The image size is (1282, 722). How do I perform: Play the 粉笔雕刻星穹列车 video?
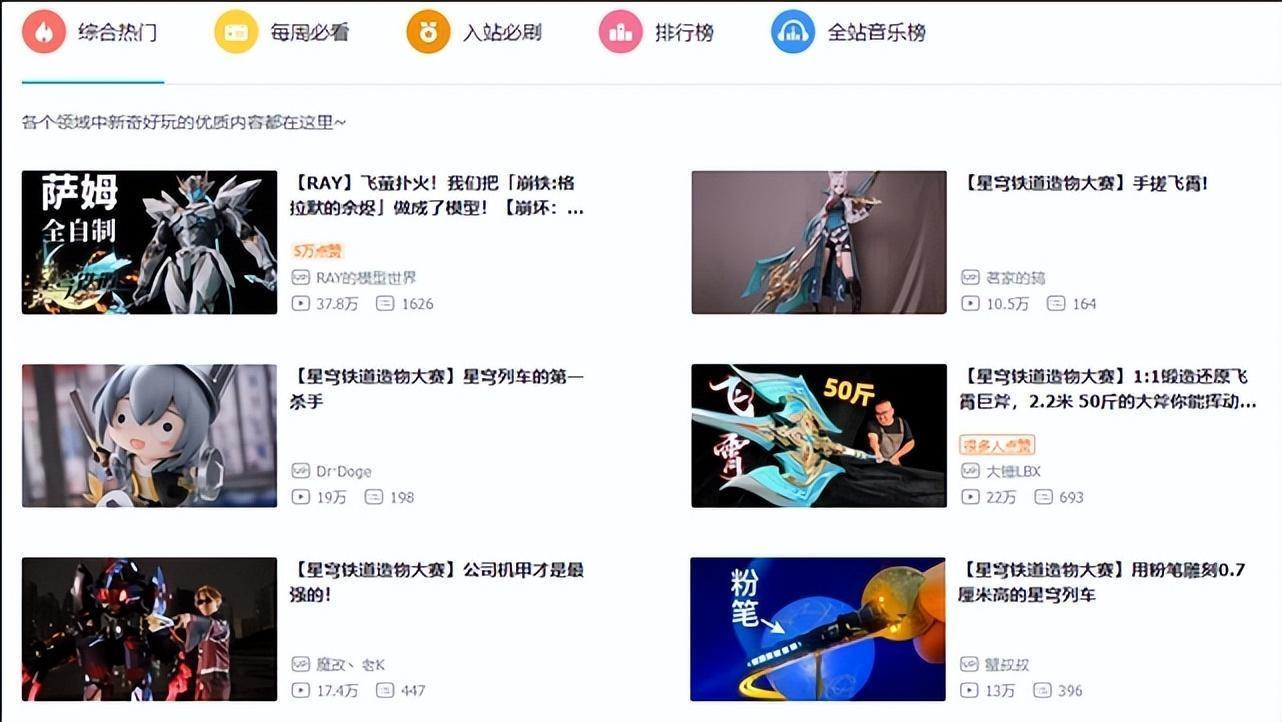(817, 629)
